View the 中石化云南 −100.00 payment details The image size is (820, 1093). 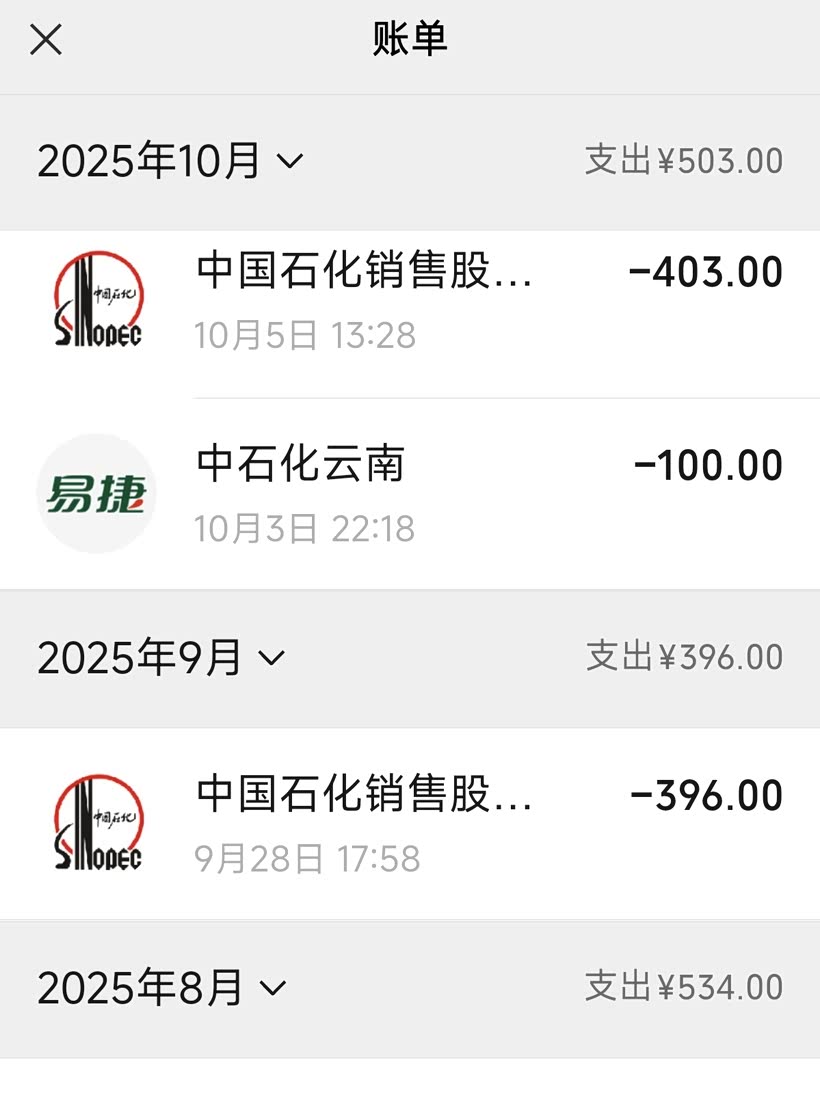click(410, 494)
